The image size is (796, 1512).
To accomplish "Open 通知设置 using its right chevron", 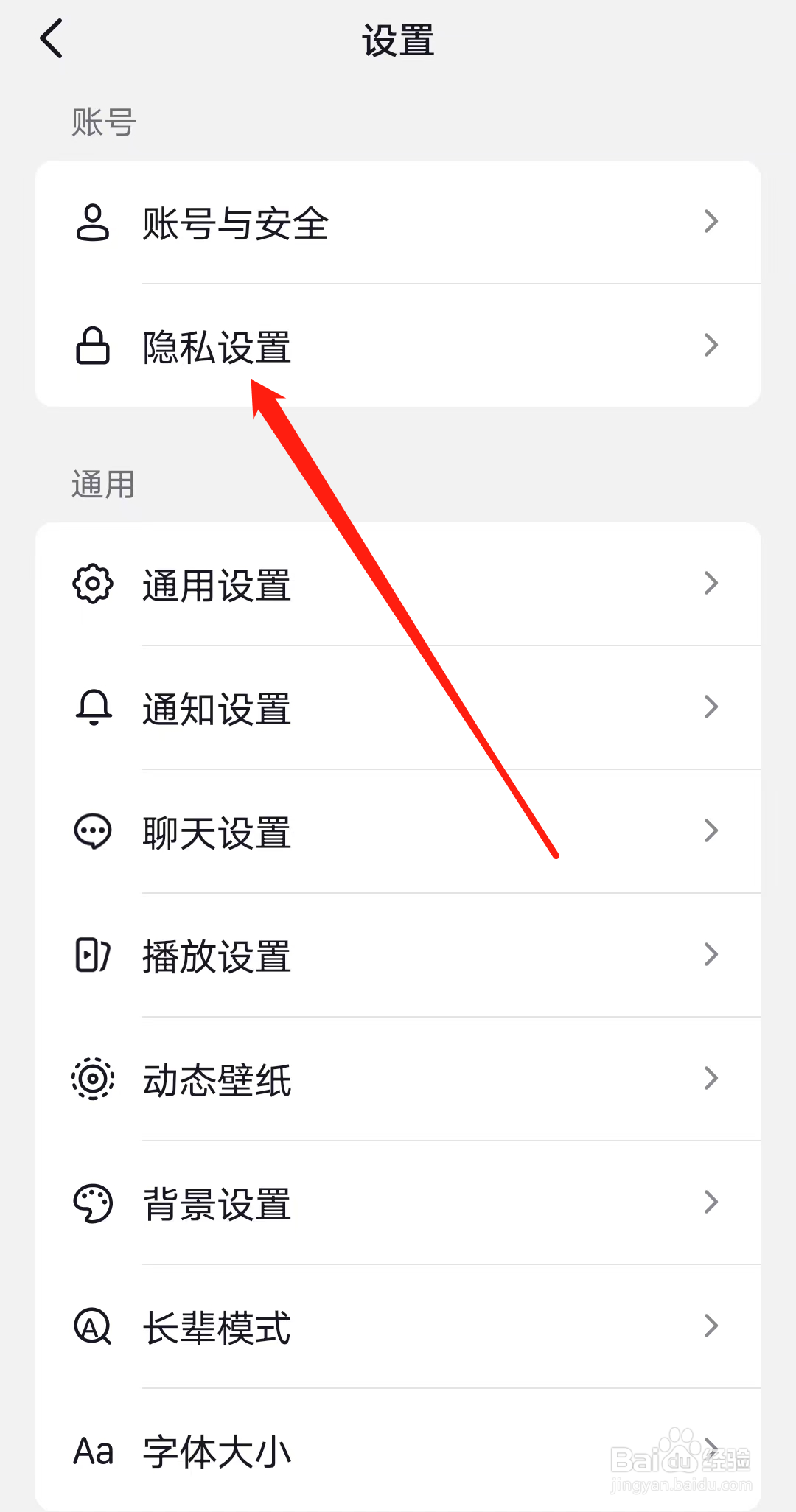I will (x=710, y=707).
